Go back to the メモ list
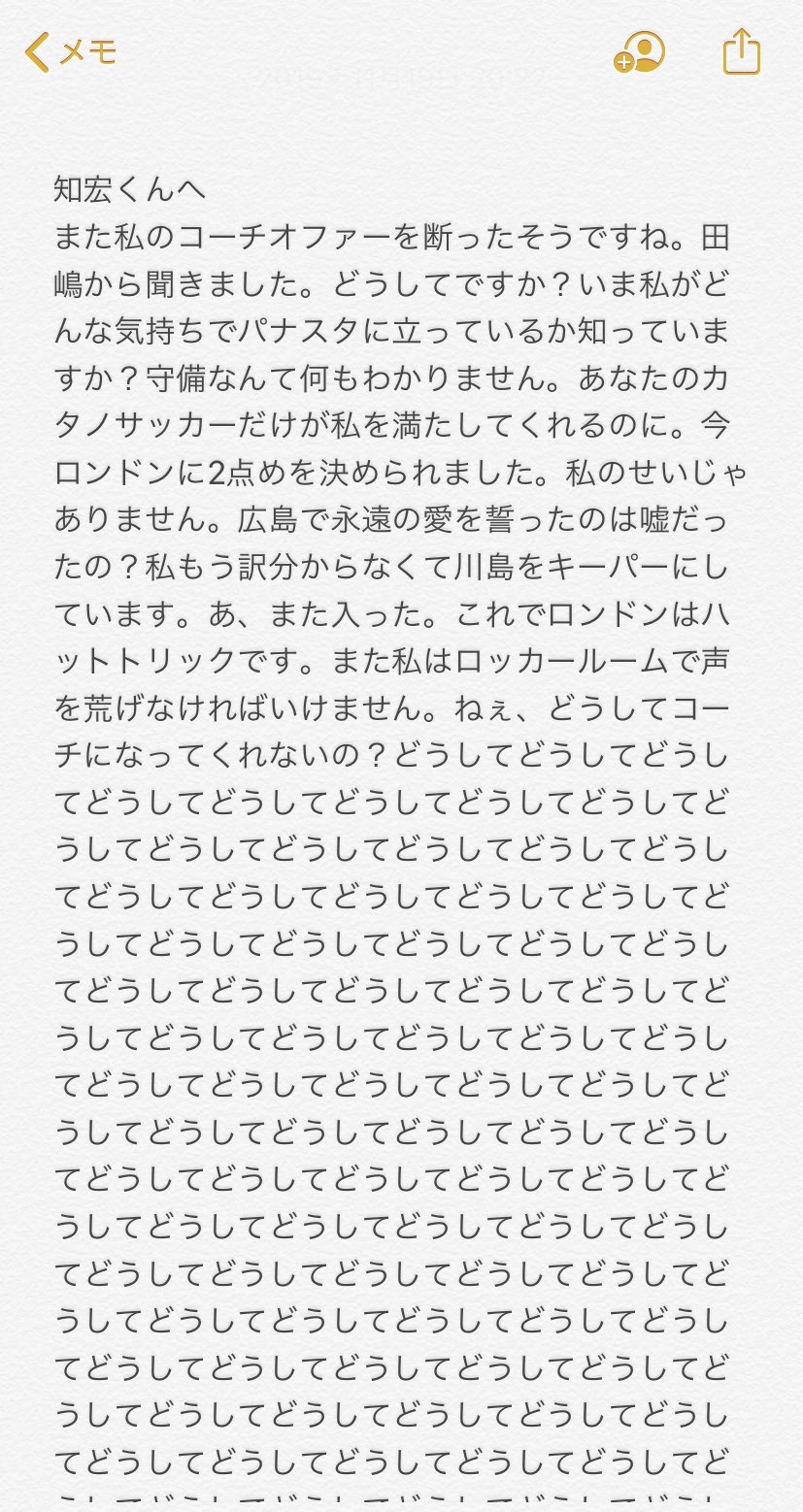 tap(71, 51)
